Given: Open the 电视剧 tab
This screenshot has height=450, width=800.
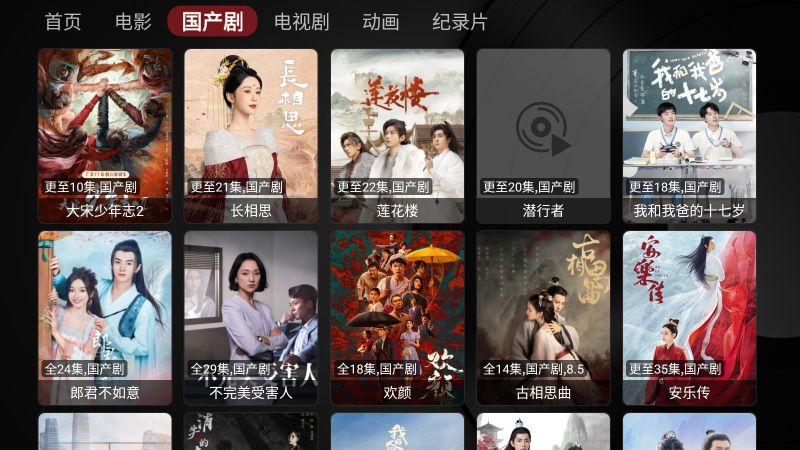Looking at the screenshot, I should [301, 21].
